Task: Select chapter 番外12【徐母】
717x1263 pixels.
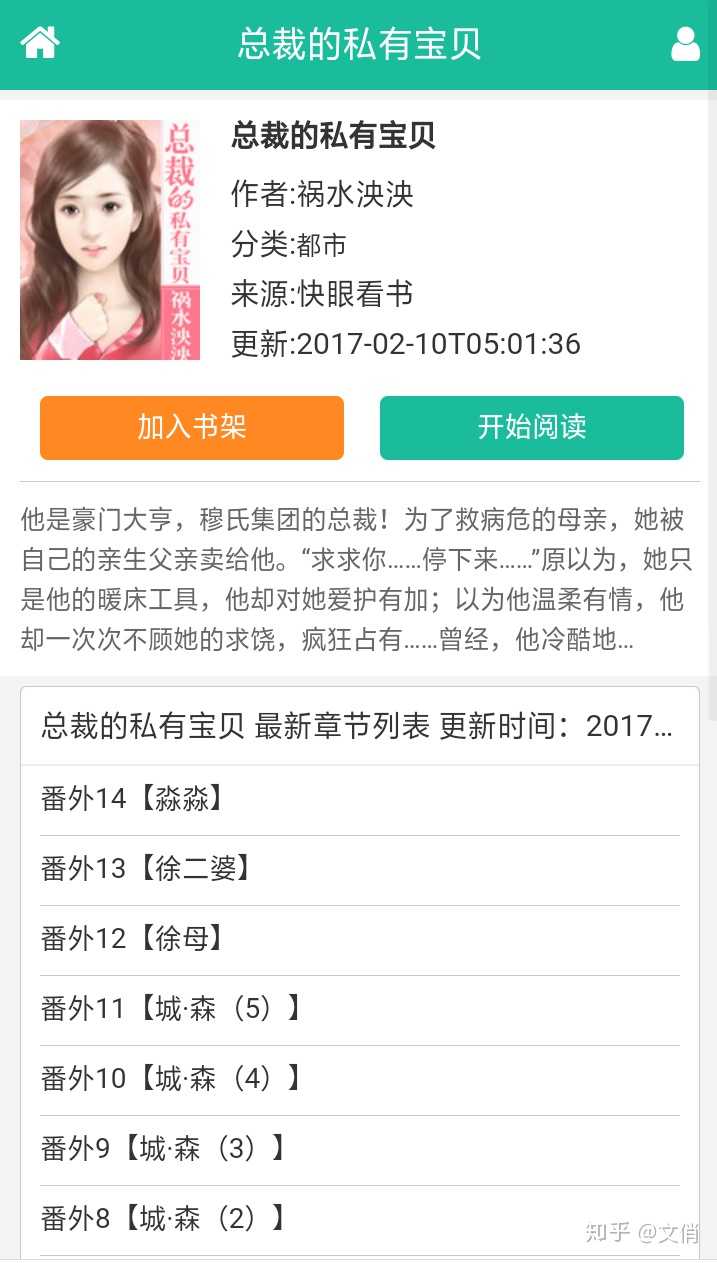Action: [132, 939]
